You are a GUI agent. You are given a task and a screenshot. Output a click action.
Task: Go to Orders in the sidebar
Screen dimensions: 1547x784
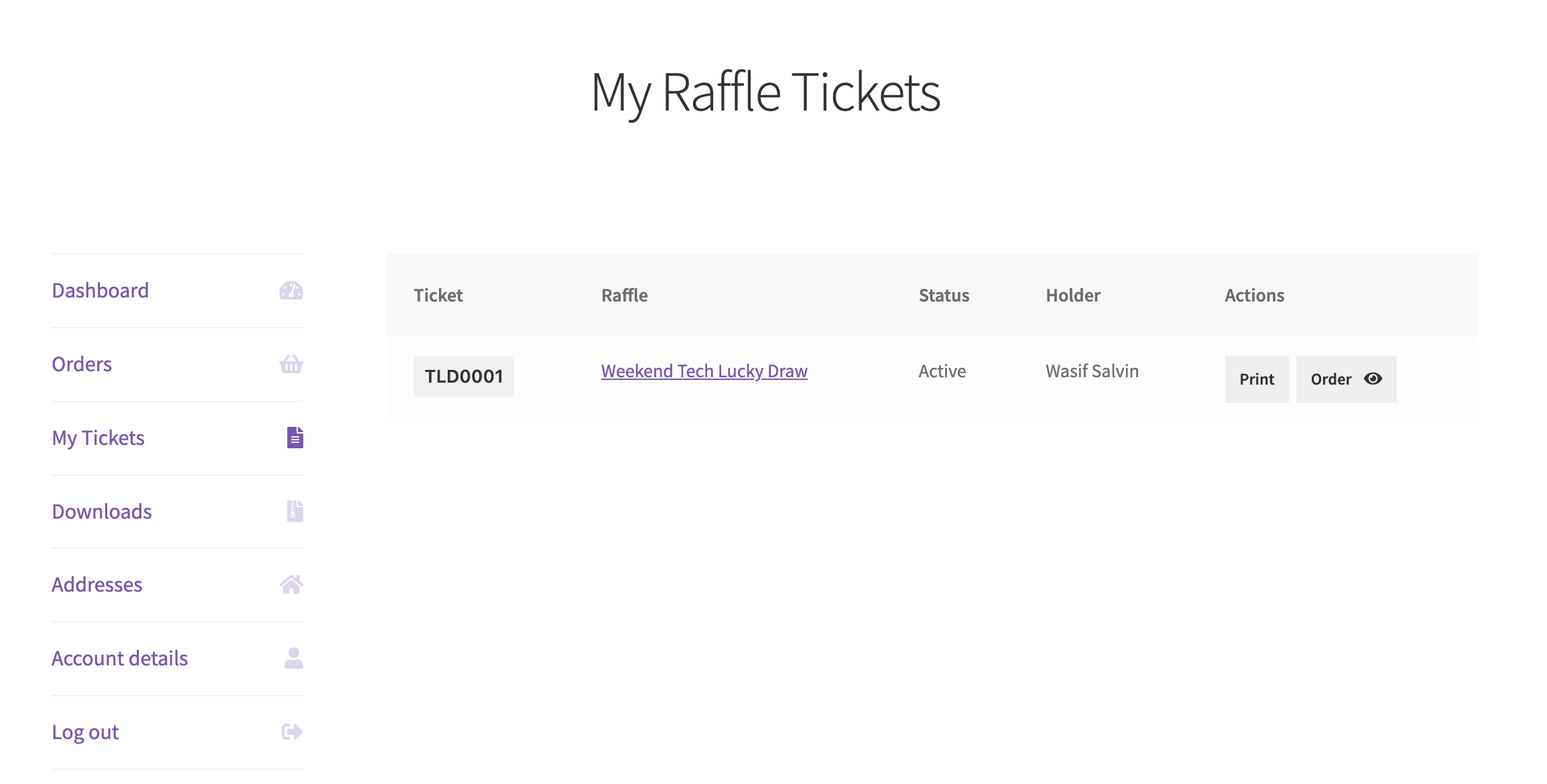(x=82, y=365)
